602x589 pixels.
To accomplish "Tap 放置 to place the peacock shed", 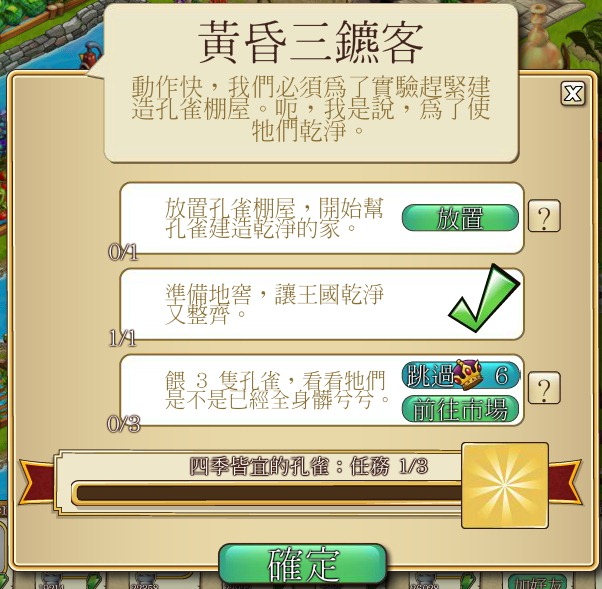I will (460, 218).
